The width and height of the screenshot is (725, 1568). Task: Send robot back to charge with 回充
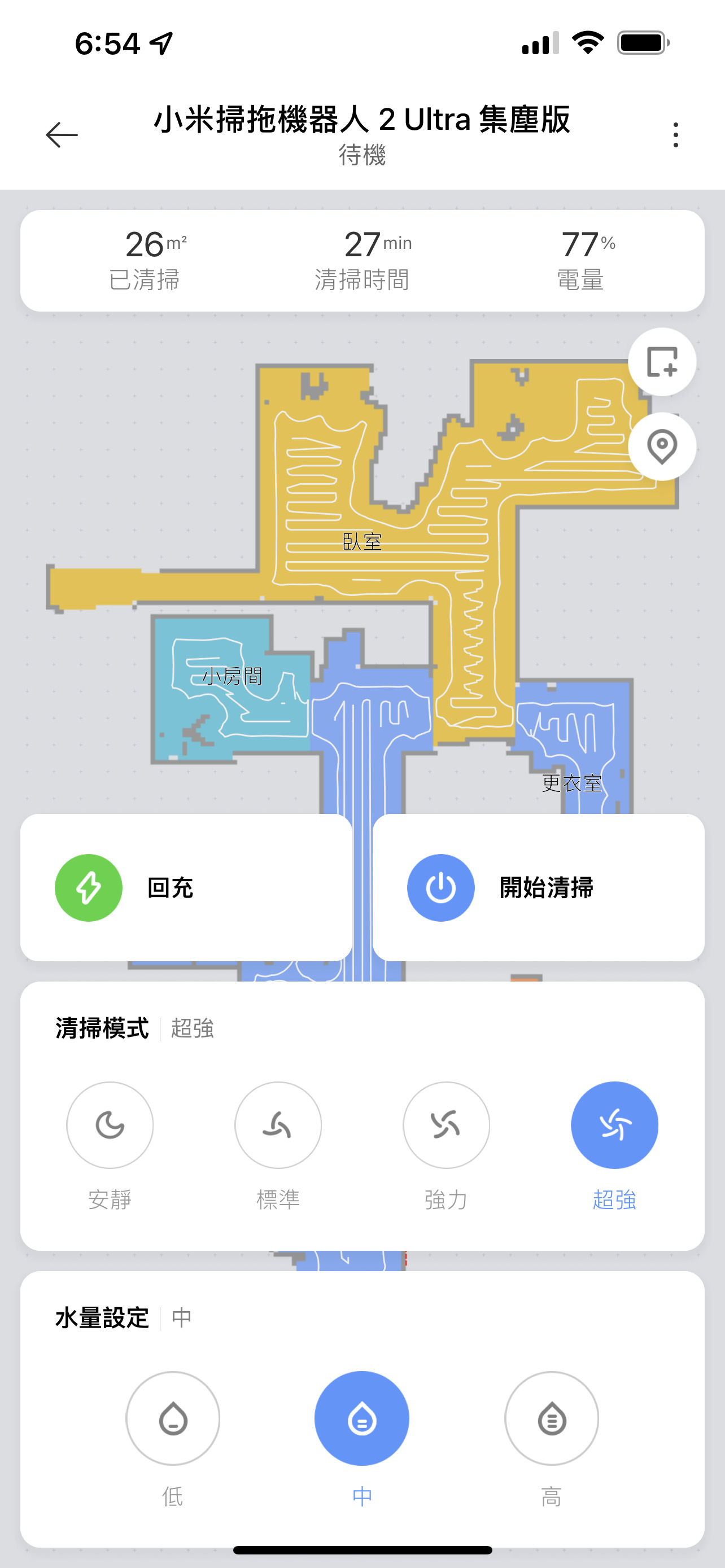(x=186, y=887)
